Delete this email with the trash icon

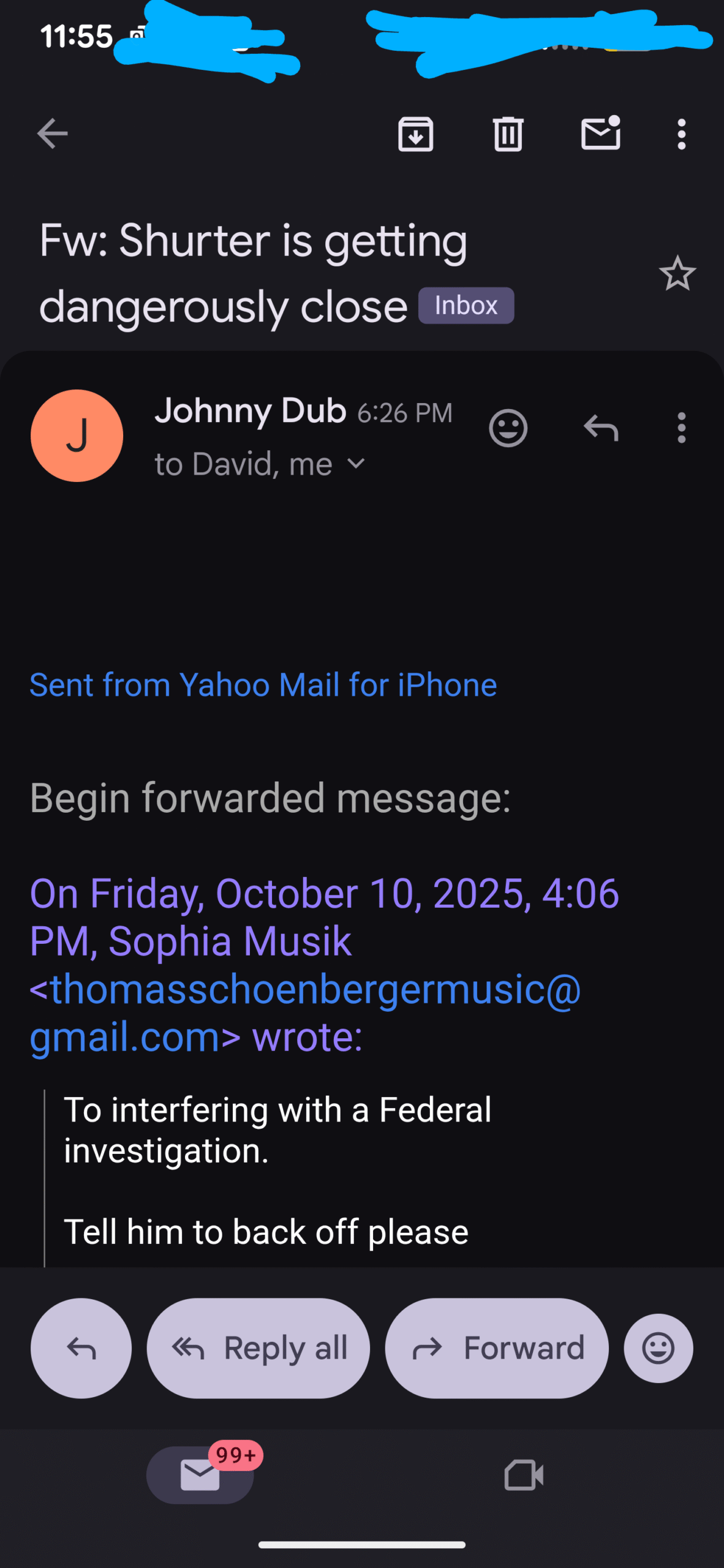tap(508, 134)
